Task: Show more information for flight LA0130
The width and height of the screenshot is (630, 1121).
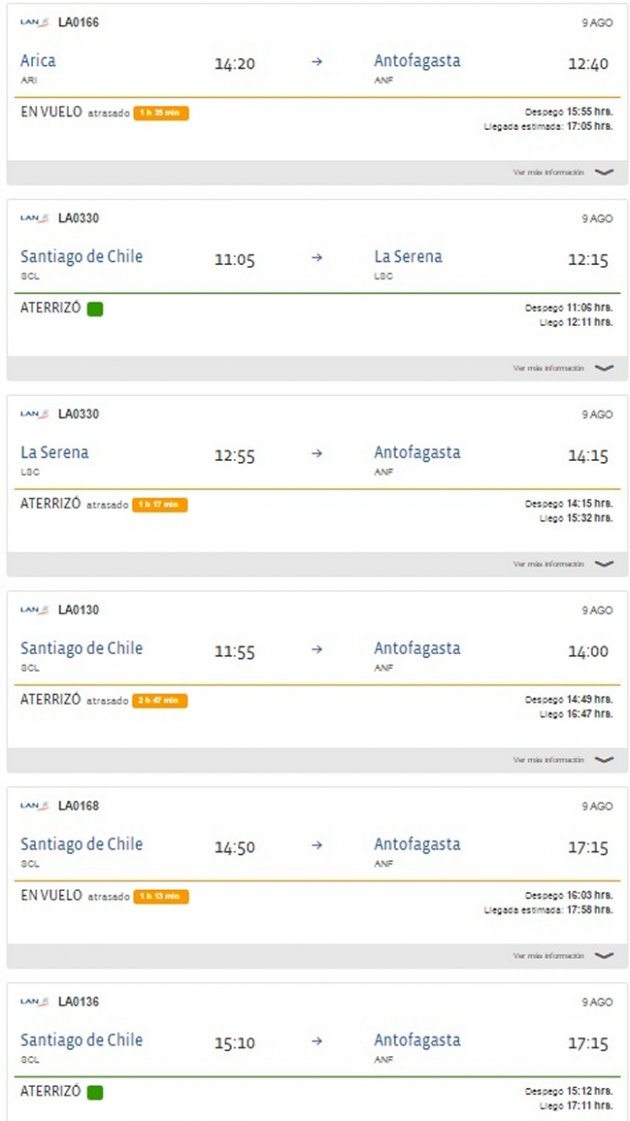Action: pos(562,760)
